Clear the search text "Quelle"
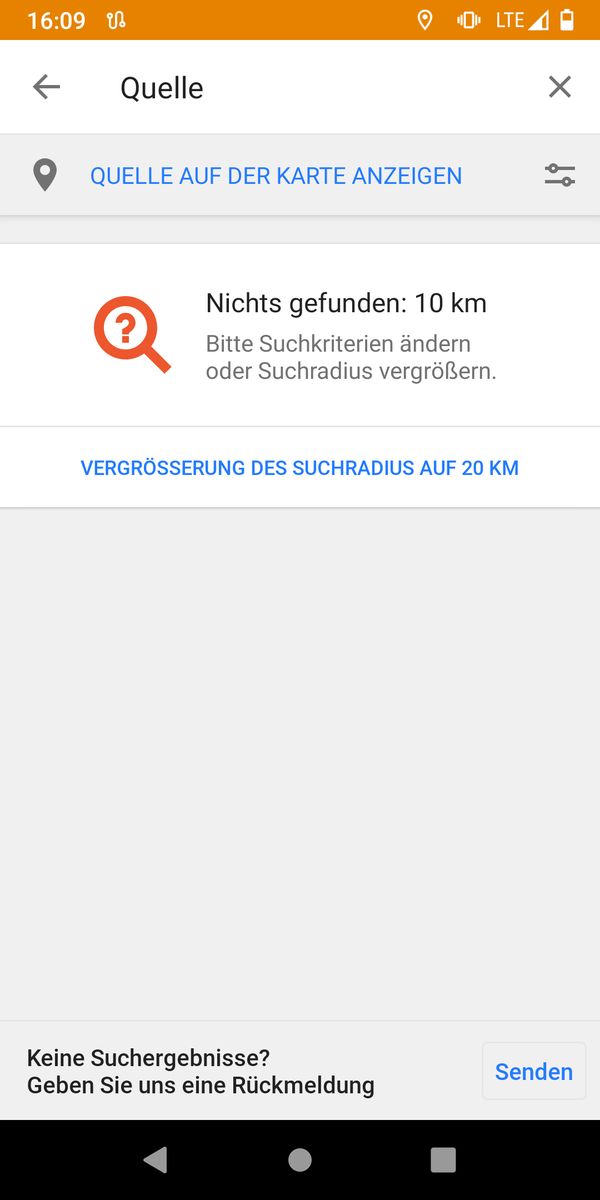This screenshot has width=600, height=1200. (559, 87)
